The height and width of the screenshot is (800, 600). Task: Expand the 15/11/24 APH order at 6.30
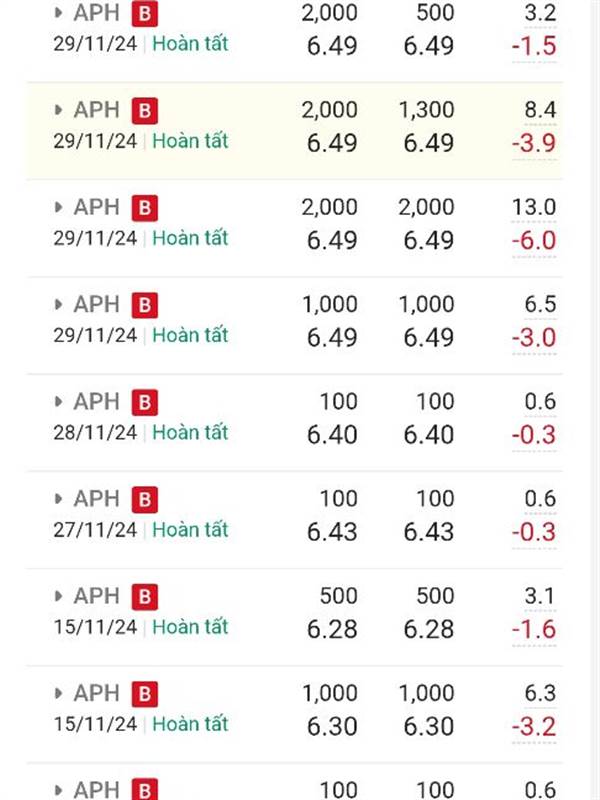pos(59,694)
